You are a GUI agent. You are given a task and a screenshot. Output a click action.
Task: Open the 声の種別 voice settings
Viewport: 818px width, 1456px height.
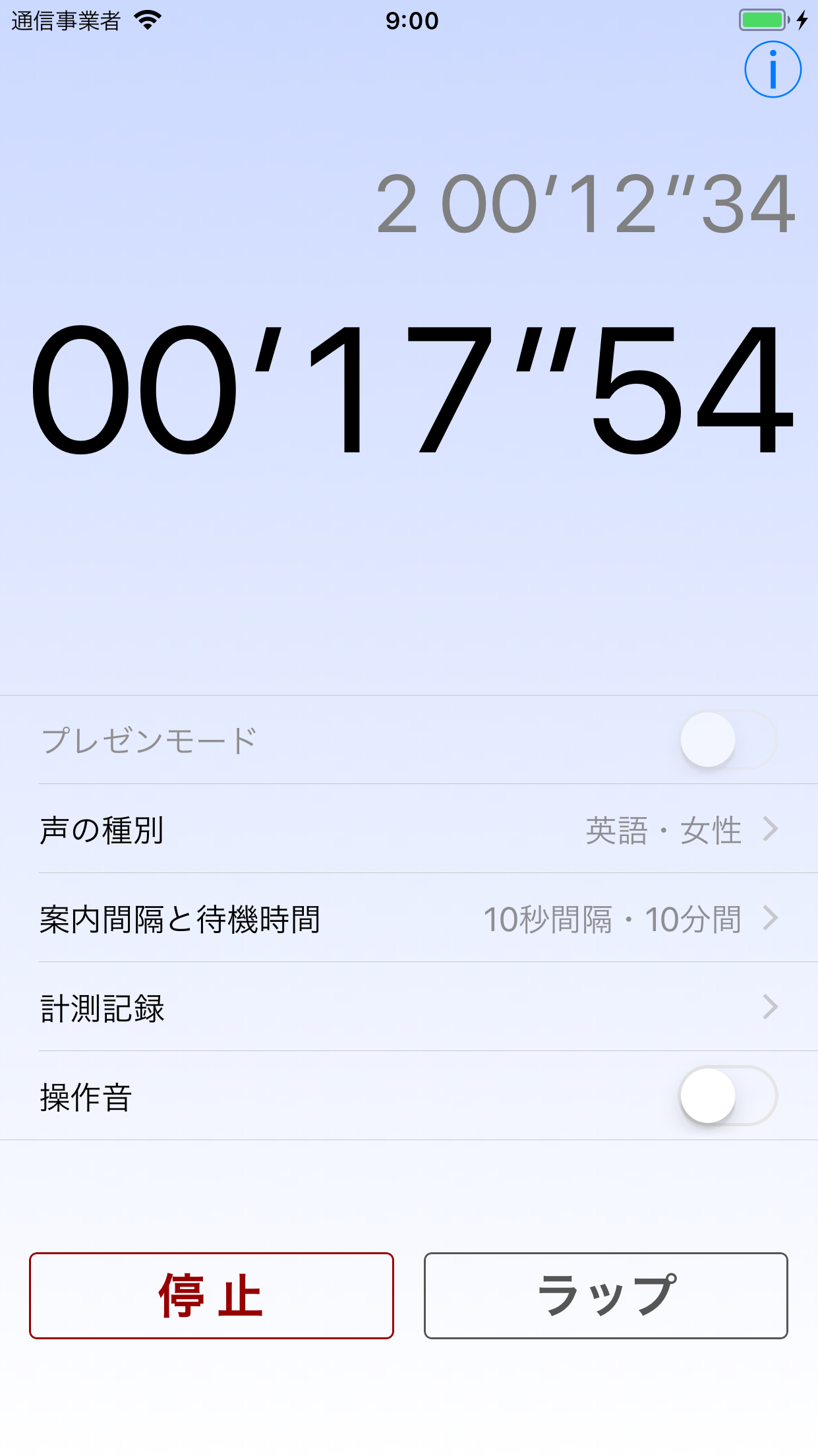pyautogui.click(x=409, y=829)
